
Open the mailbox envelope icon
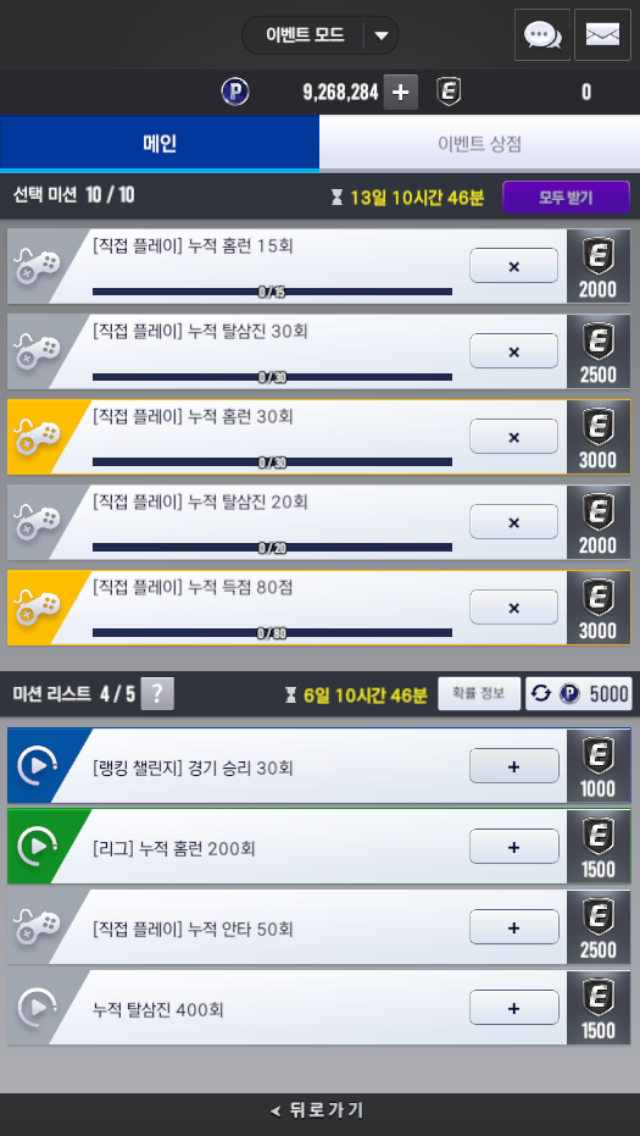coord(602,35)
